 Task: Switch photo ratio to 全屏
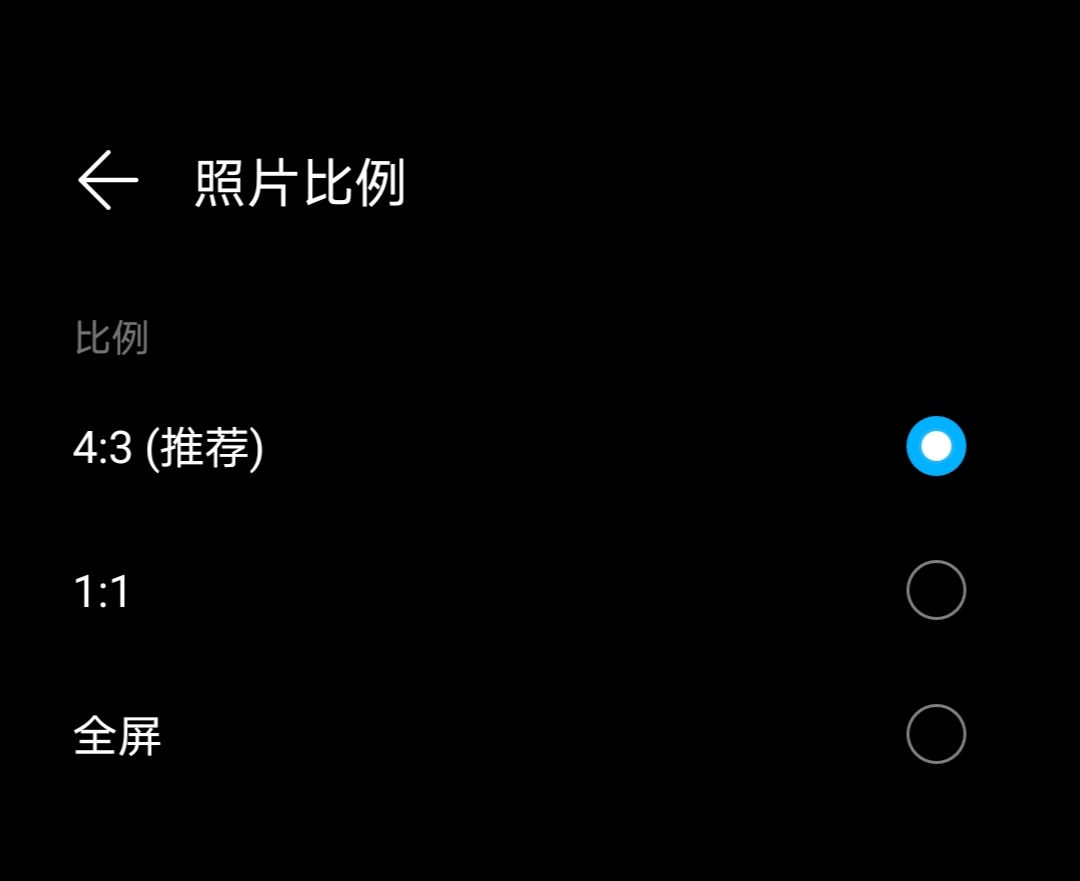click(x=935, y=734)
